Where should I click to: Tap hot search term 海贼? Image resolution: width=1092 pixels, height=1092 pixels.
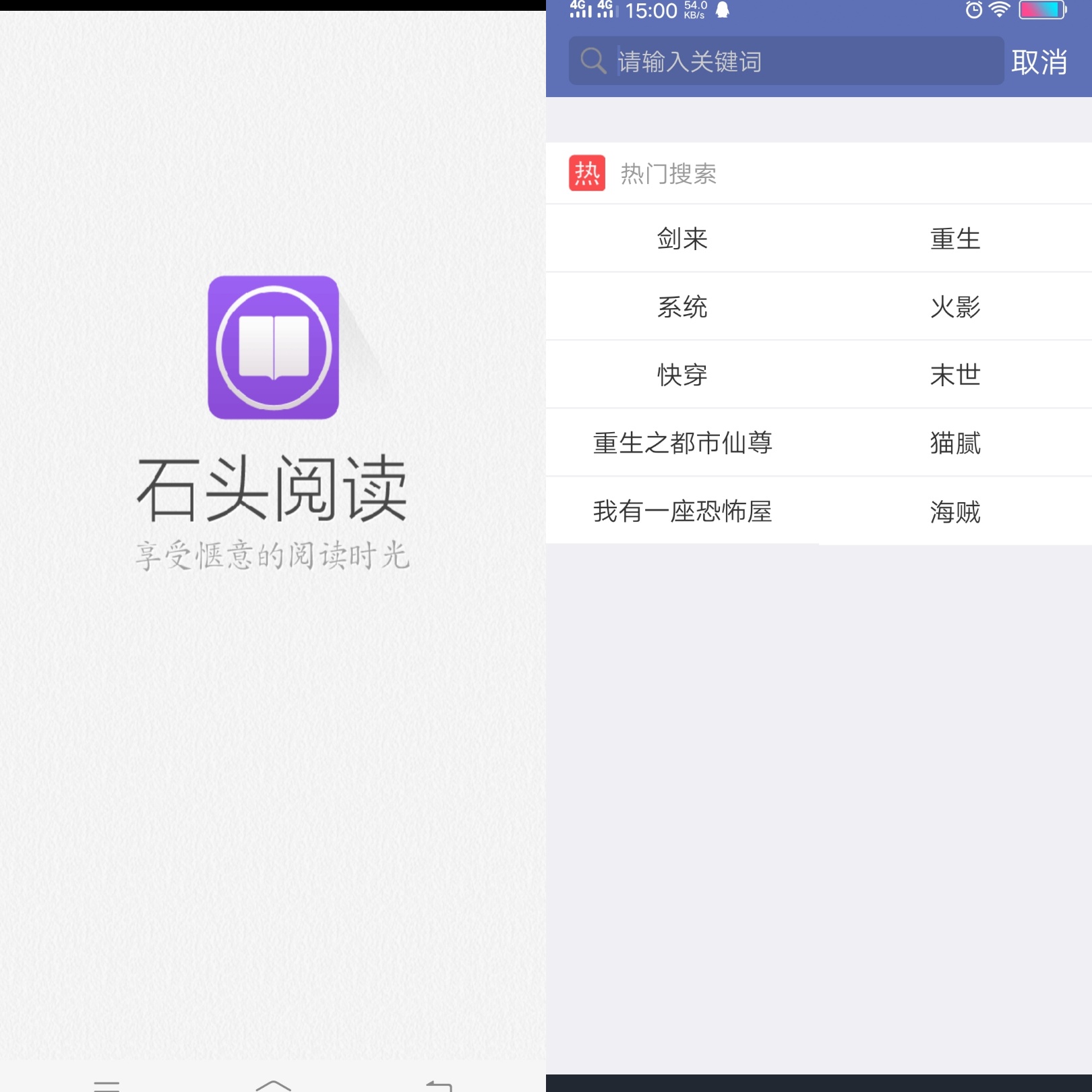point(955,512)
